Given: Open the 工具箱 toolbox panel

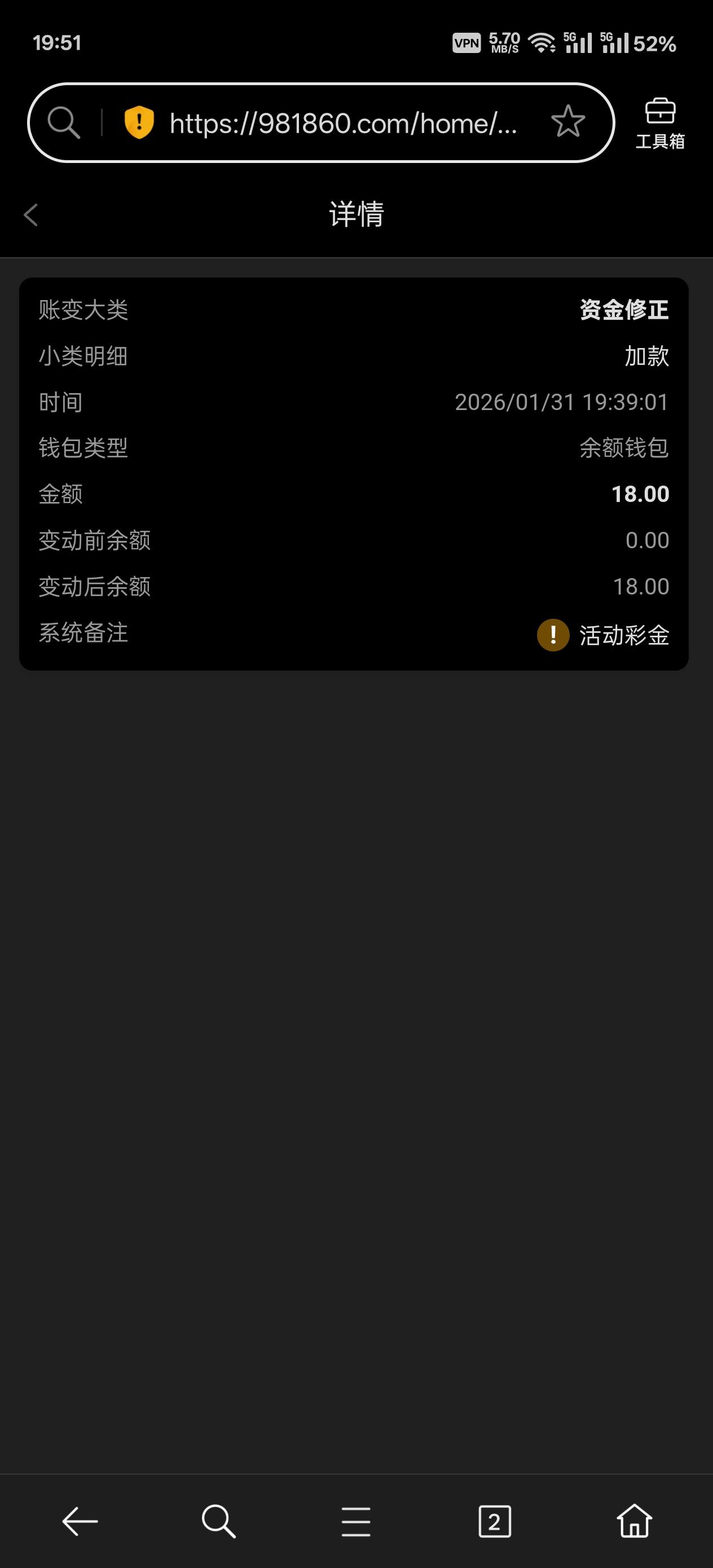Looking at the screenshot, I should [659, 124].
